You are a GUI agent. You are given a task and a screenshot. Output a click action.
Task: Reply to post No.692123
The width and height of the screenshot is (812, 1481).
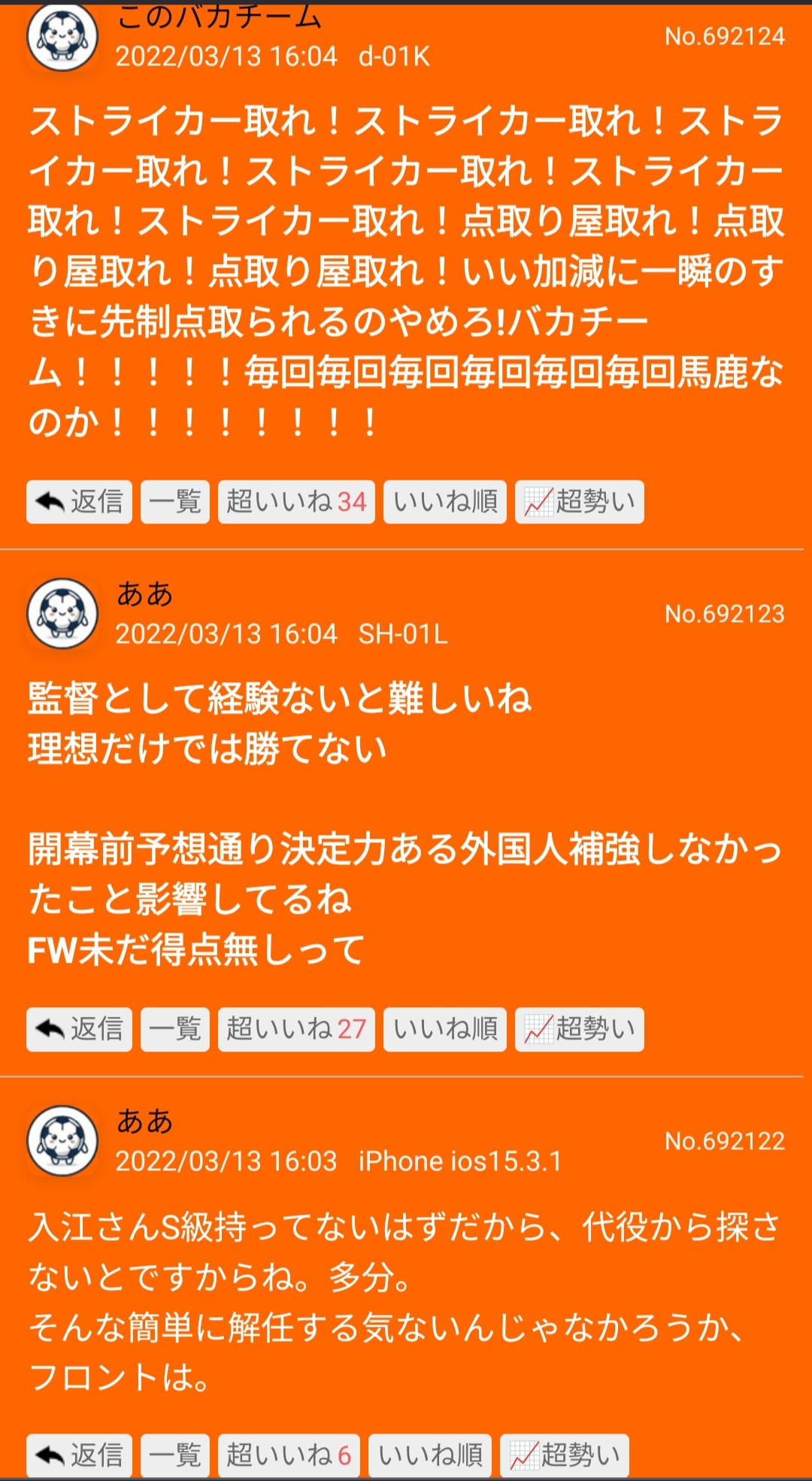pos(79,1029)
